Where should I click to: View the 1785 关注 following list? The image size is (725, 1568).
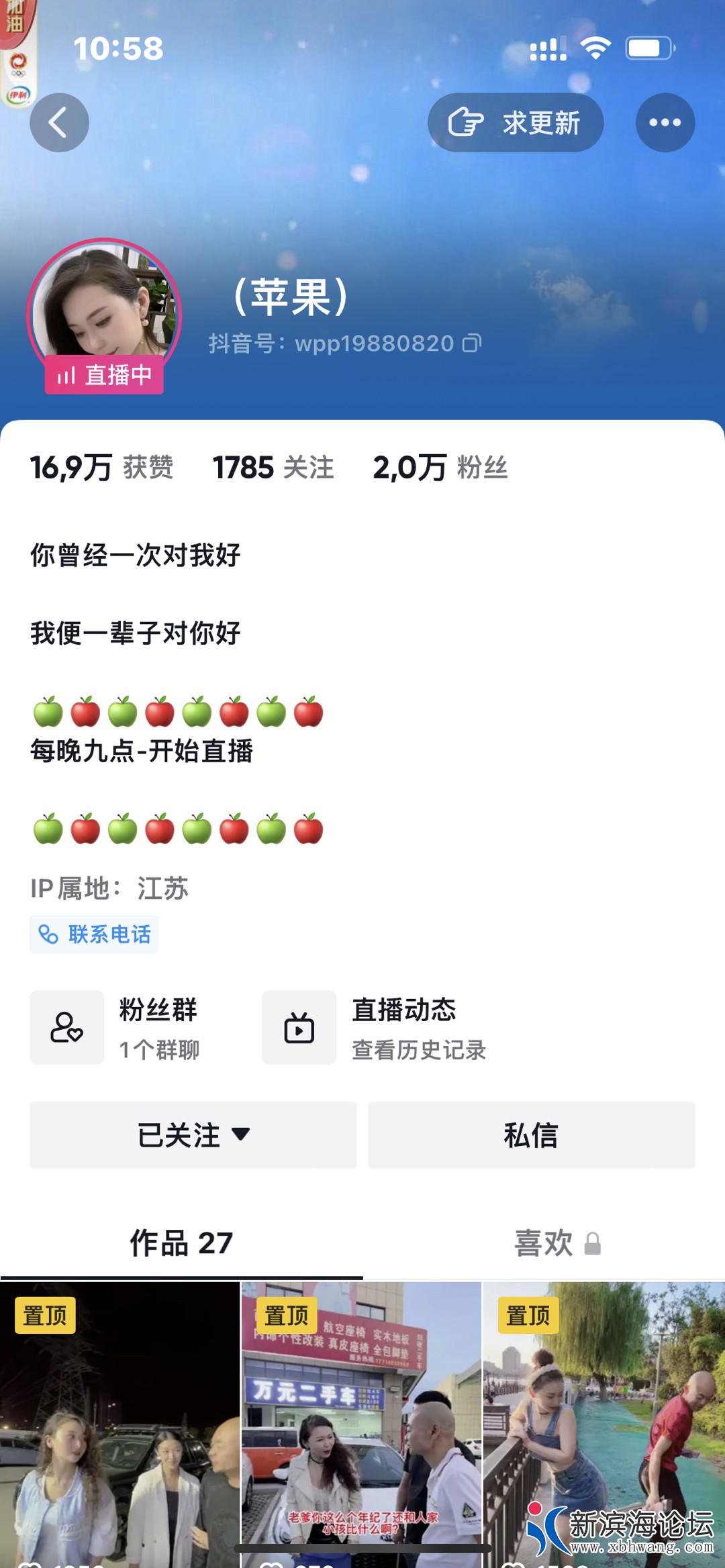point(273,468)
